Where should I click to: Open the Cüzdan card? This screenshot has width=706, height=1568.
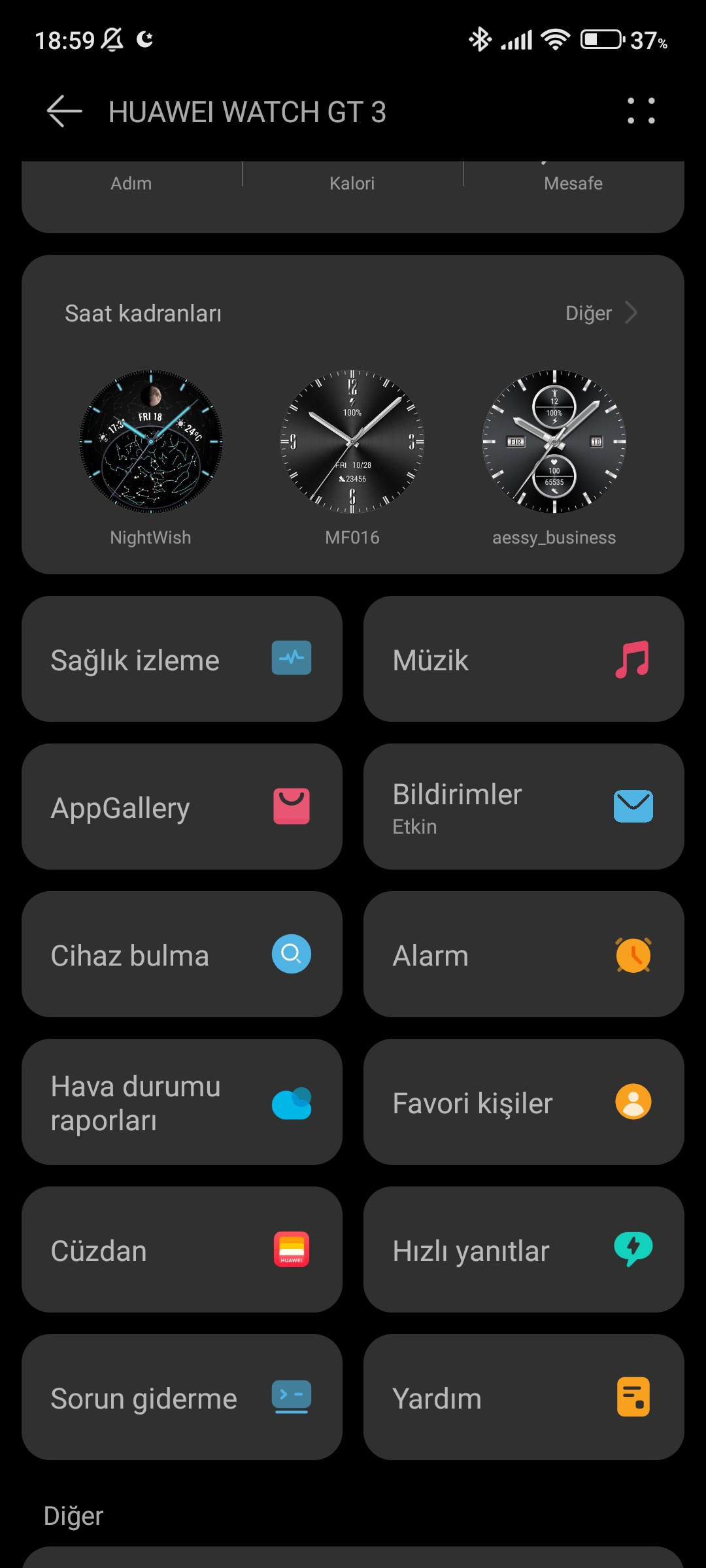pos(182,1250)
